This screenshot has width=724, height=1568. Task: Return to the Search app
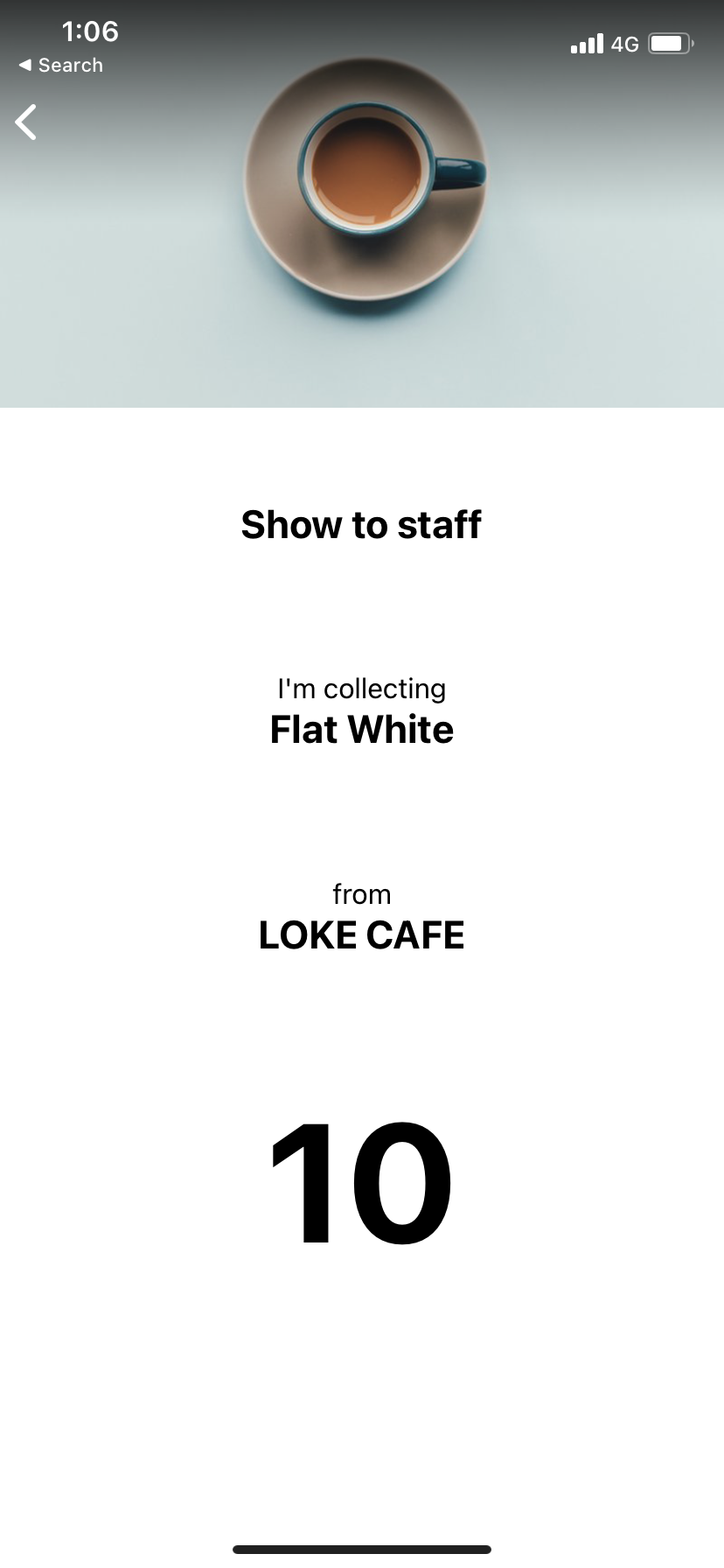click(x=60, y=66)
